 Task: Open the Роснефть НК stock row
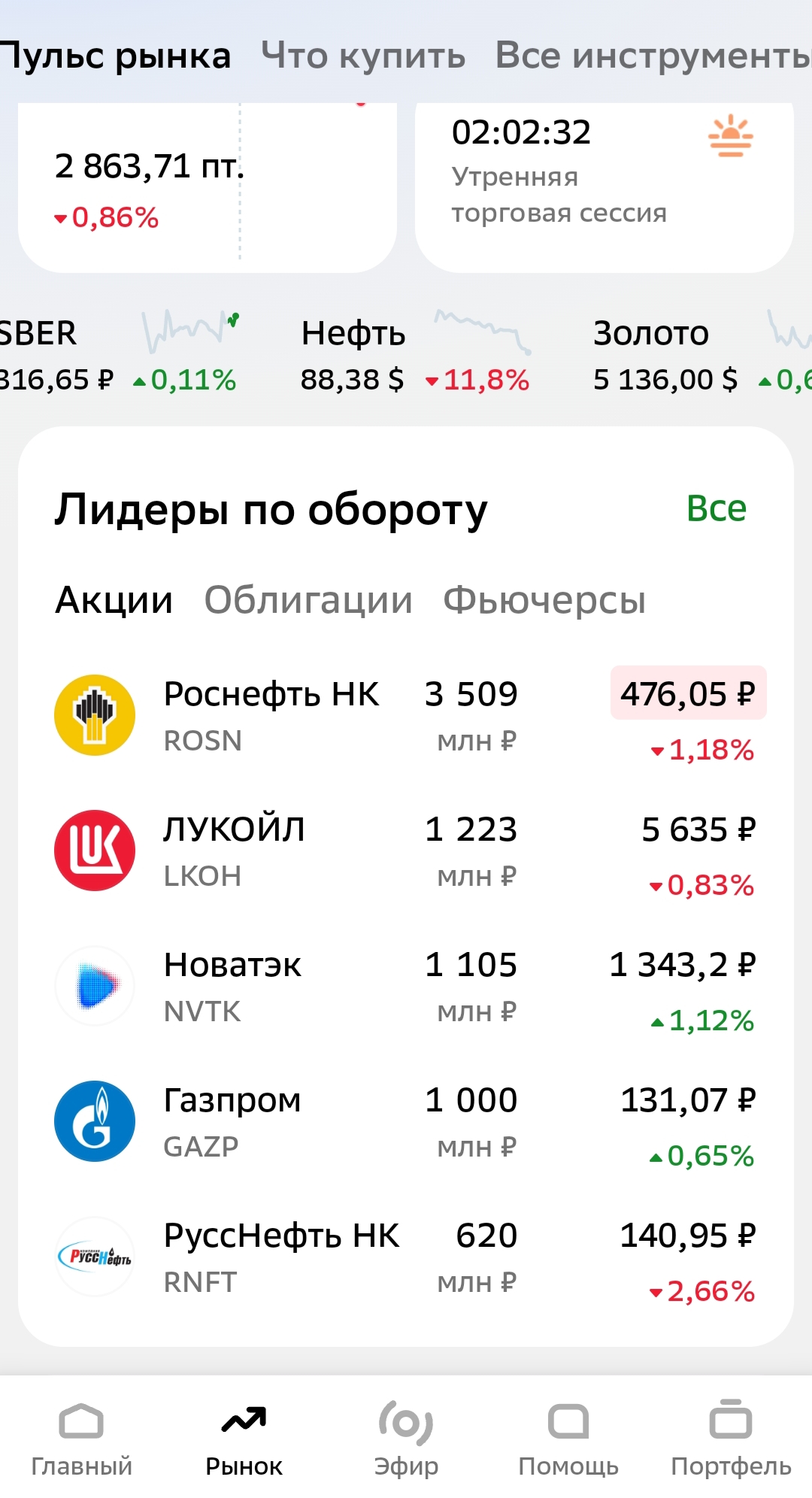pyautogui.click(x=406, y=716)
